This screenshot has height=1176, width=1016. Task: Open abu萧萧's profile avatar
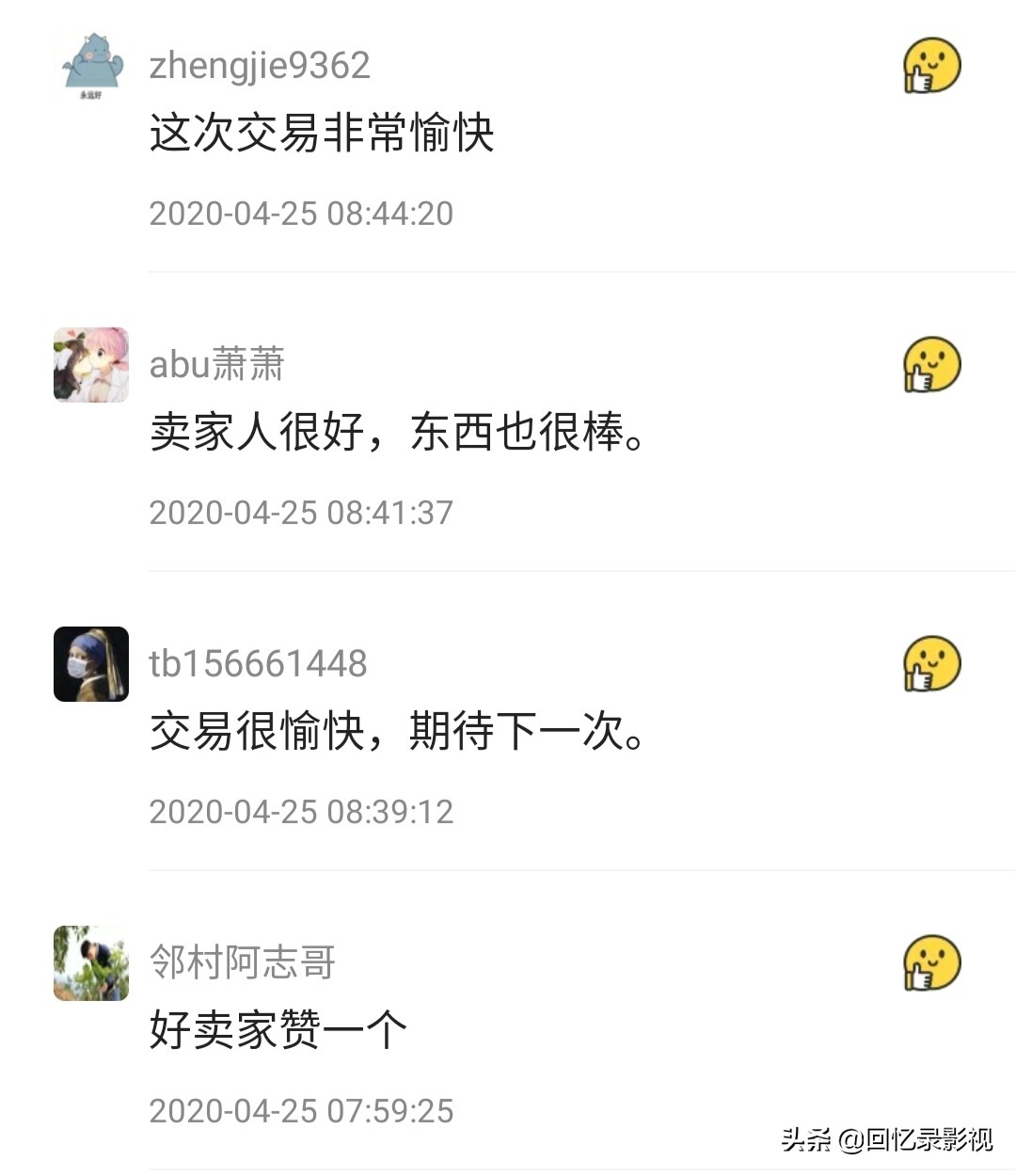(90, 366)
